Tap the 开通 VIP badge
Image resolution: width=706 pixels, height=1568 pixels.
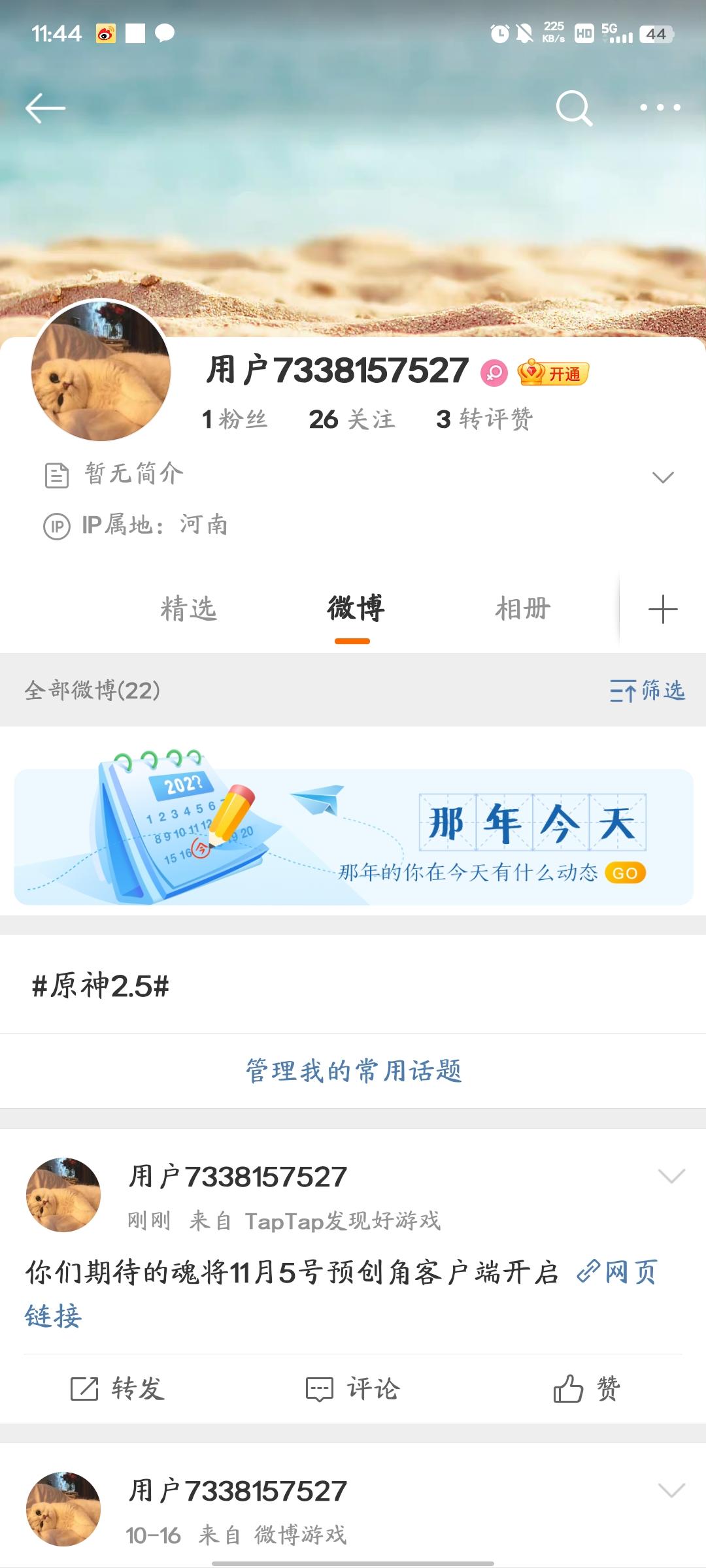554,373
